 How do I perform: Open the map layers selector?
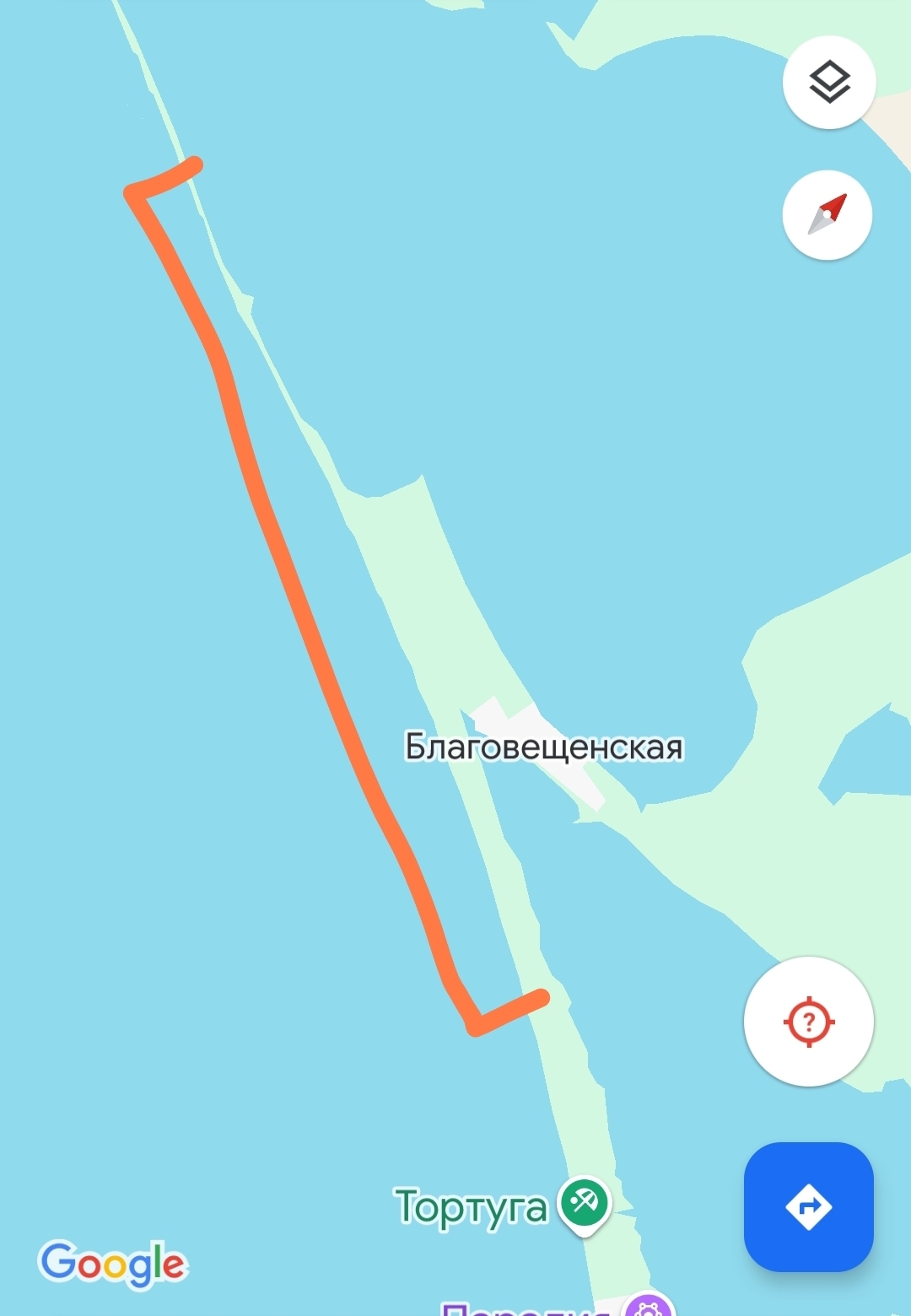829,83
